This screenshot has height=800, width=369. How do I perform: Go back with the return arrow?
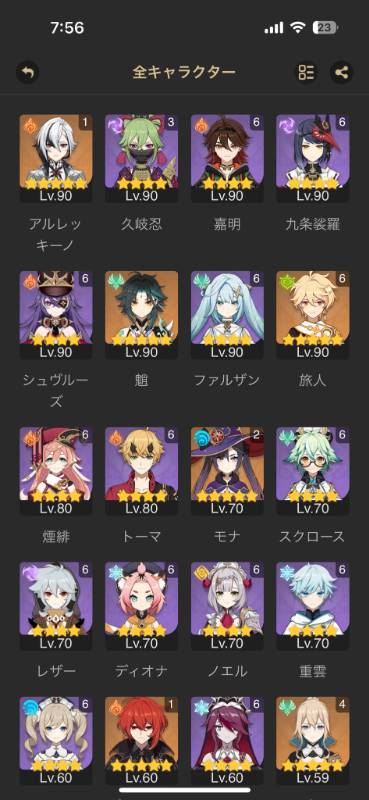28,72
